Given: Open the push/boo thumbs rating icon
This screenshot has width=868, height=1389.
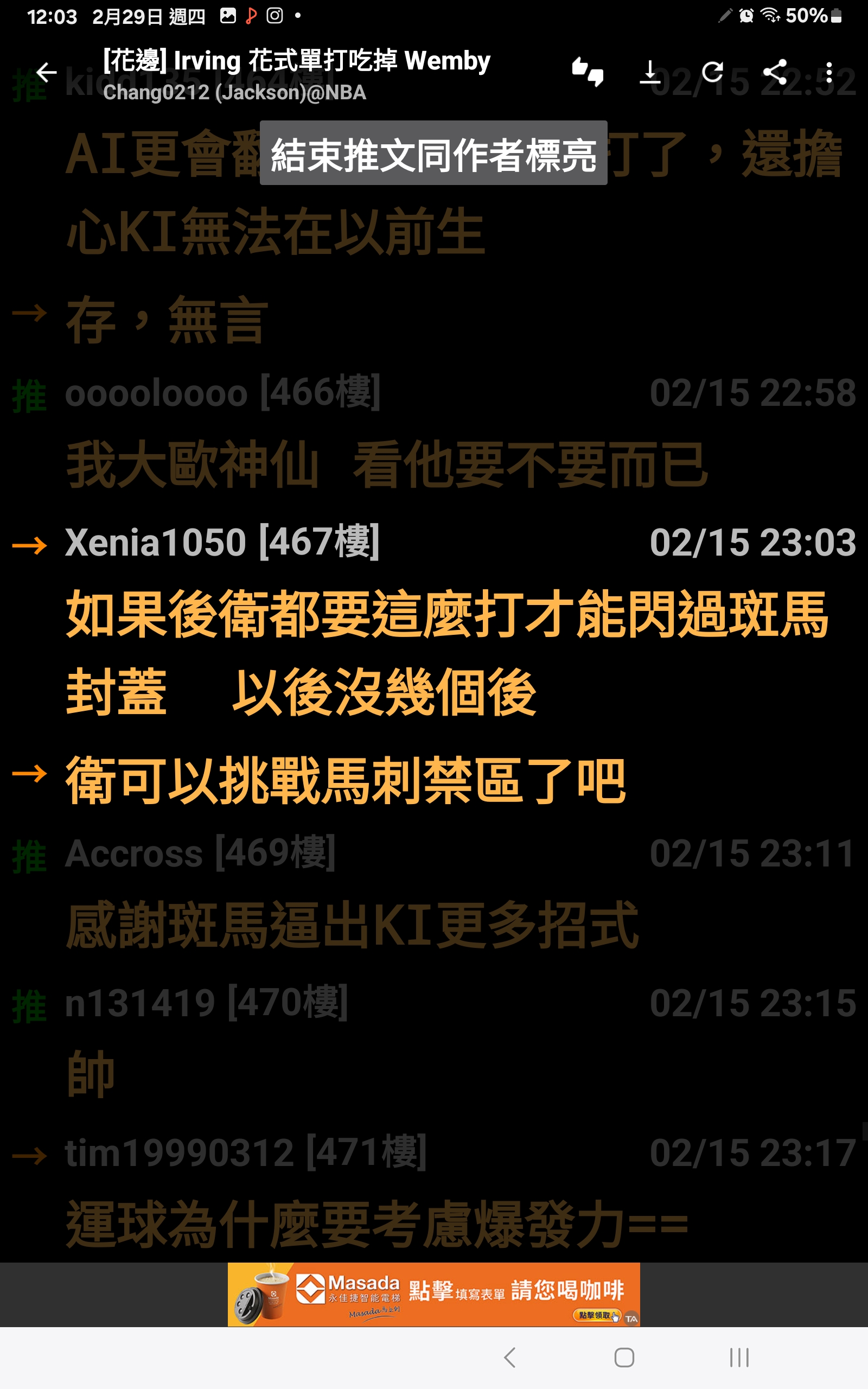Looking at the screenshot, I should point(588,73).
